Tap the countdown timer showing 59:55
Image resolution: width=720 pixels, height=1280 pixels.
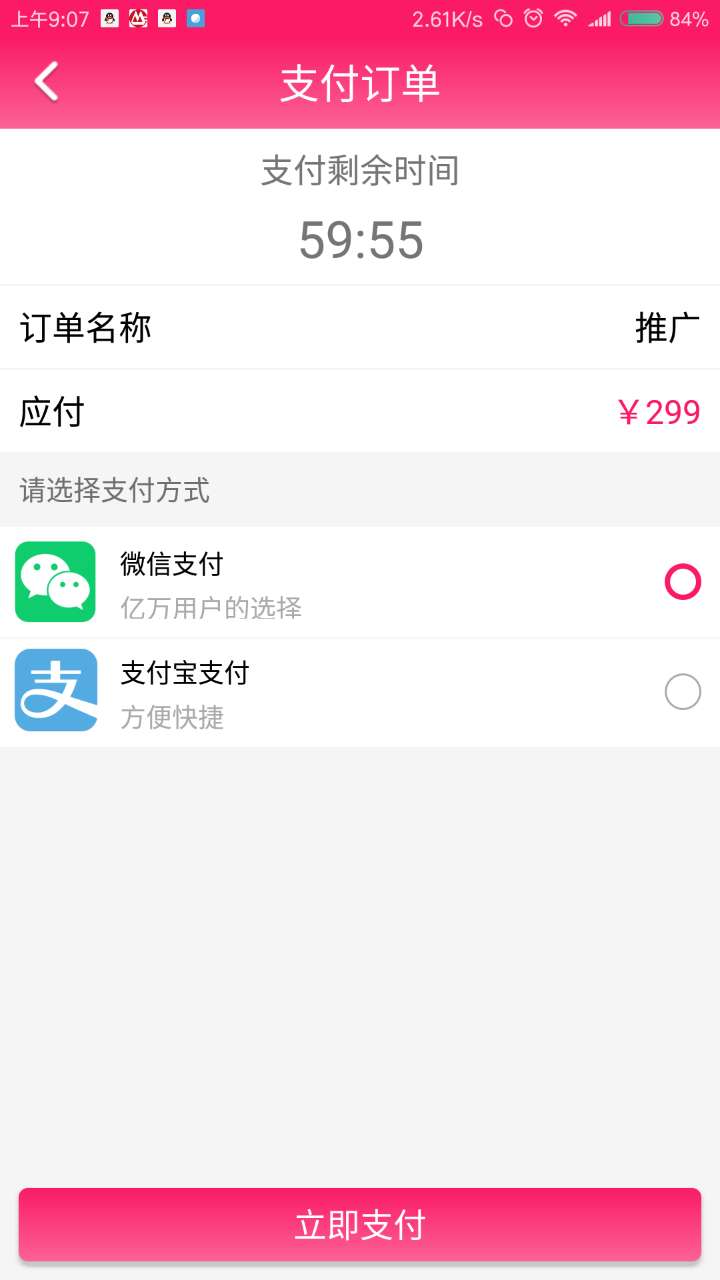360,240
